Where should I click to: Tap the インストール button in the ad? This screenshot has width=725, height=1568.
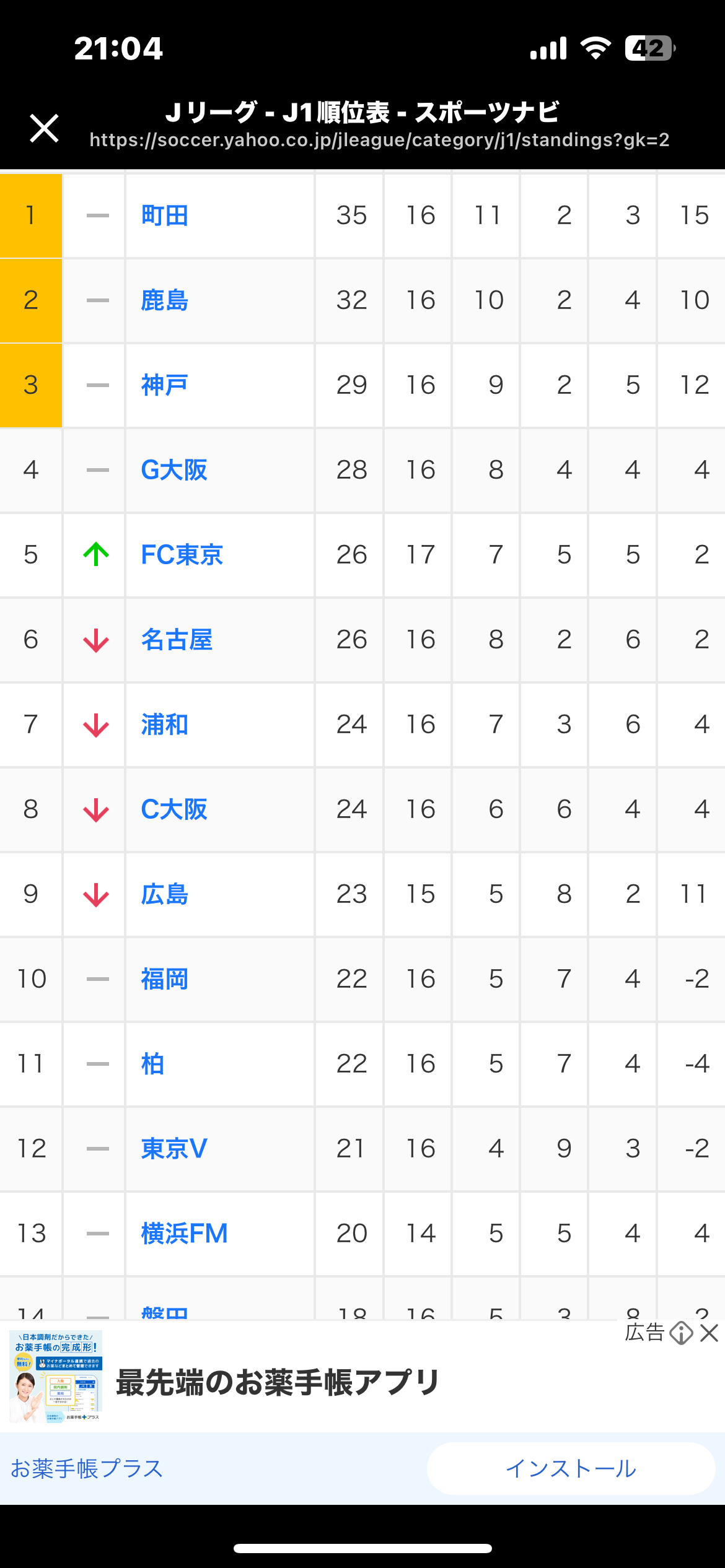(571, 1468)
